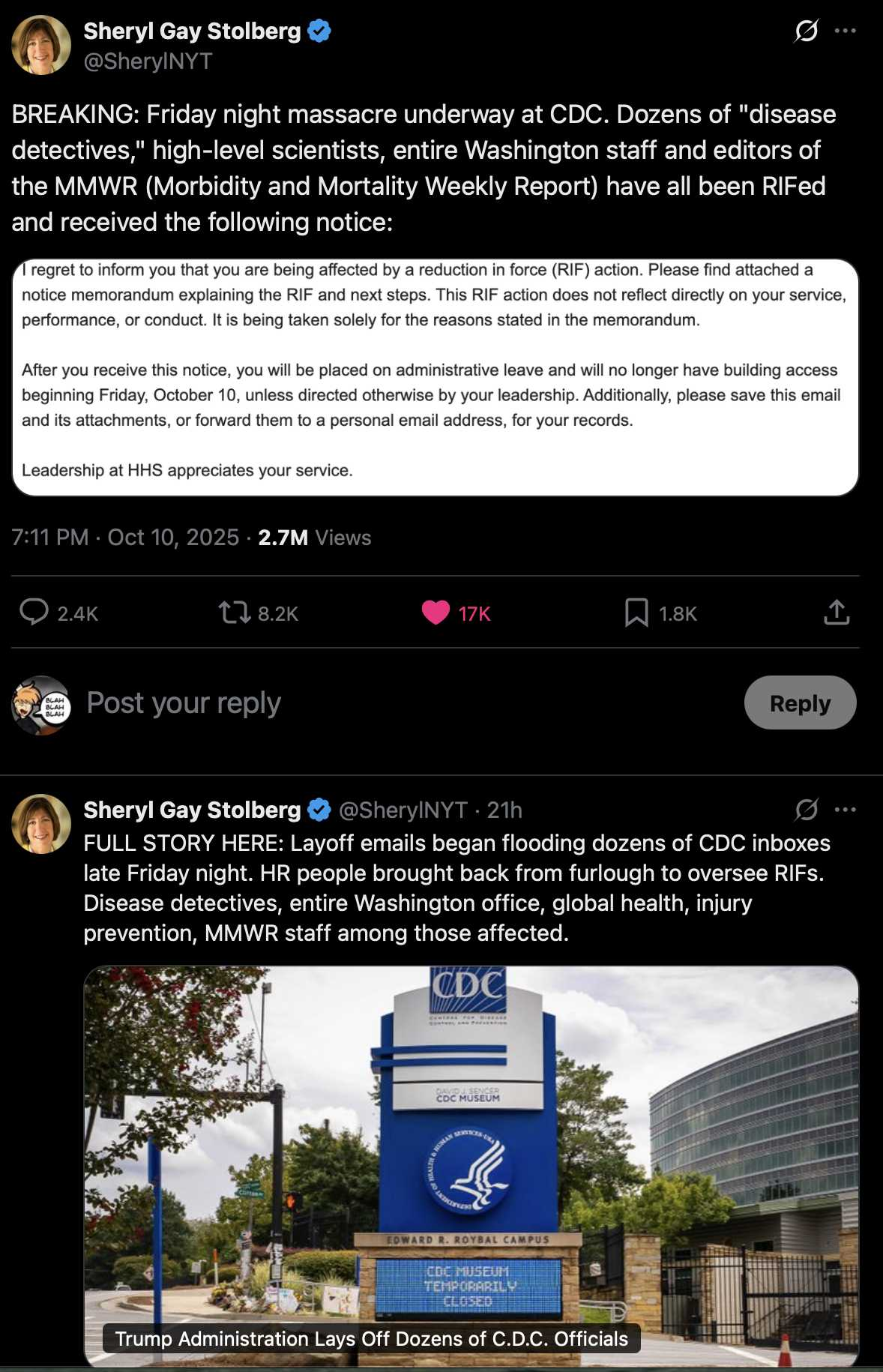Image resolution: width=883 pixels, height=1372 pixels.
Task: Repost the BREAKING CDC post
Action: [x=235, y=613]
